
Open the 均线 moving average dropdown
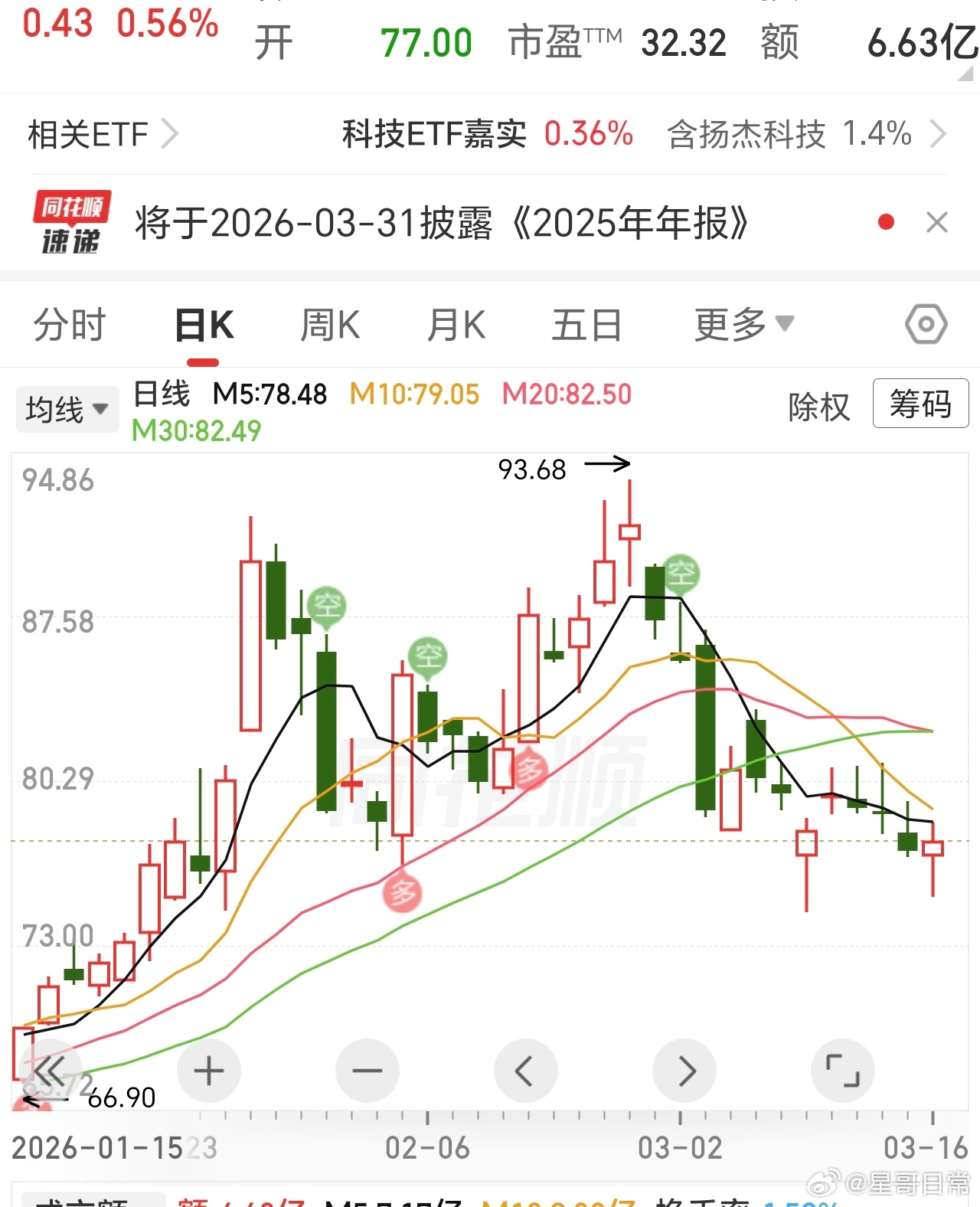67,408
